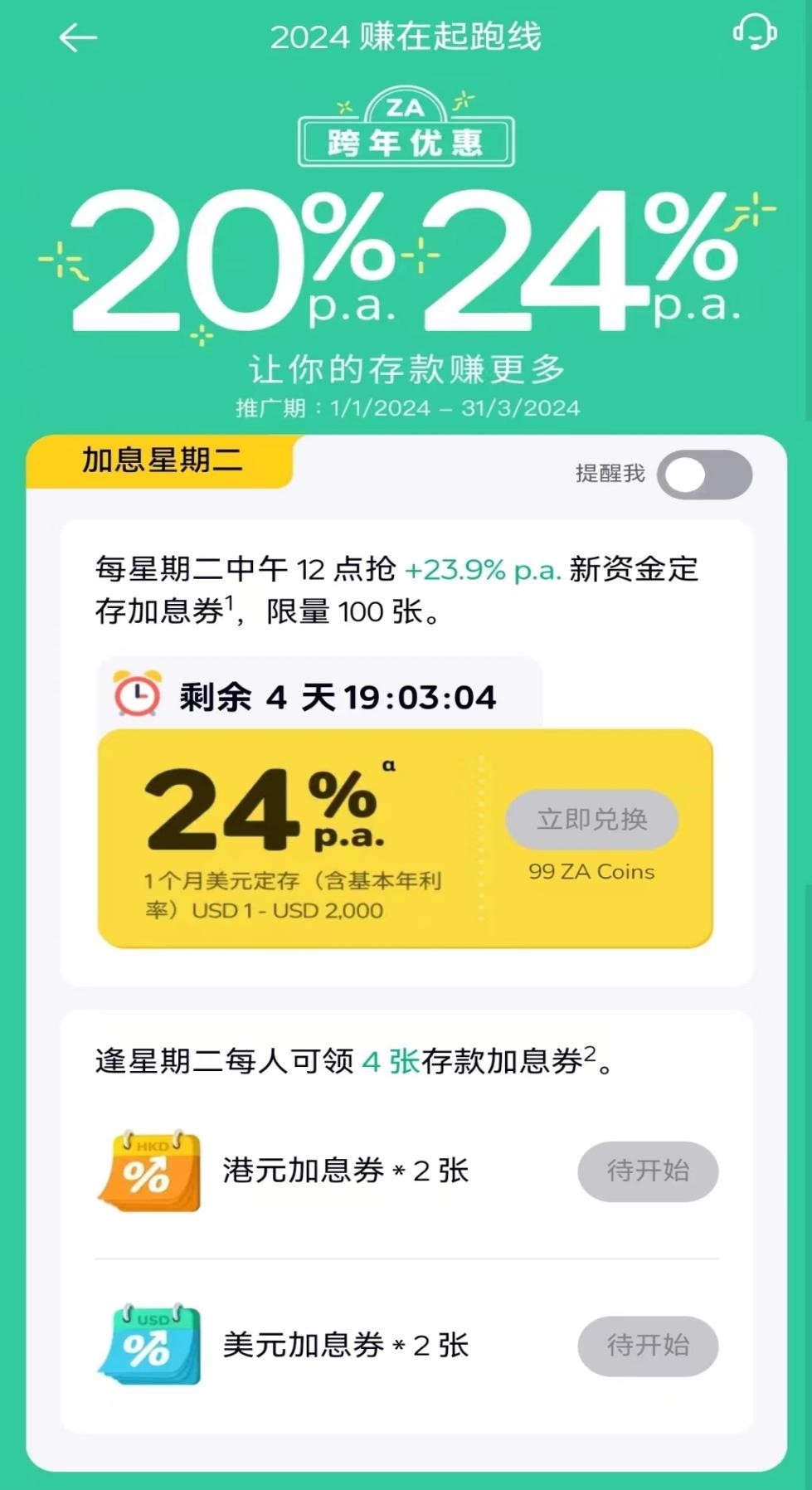812x1490 pixels.
Task: Go back using the arrow icon
Action: (78, 37)
